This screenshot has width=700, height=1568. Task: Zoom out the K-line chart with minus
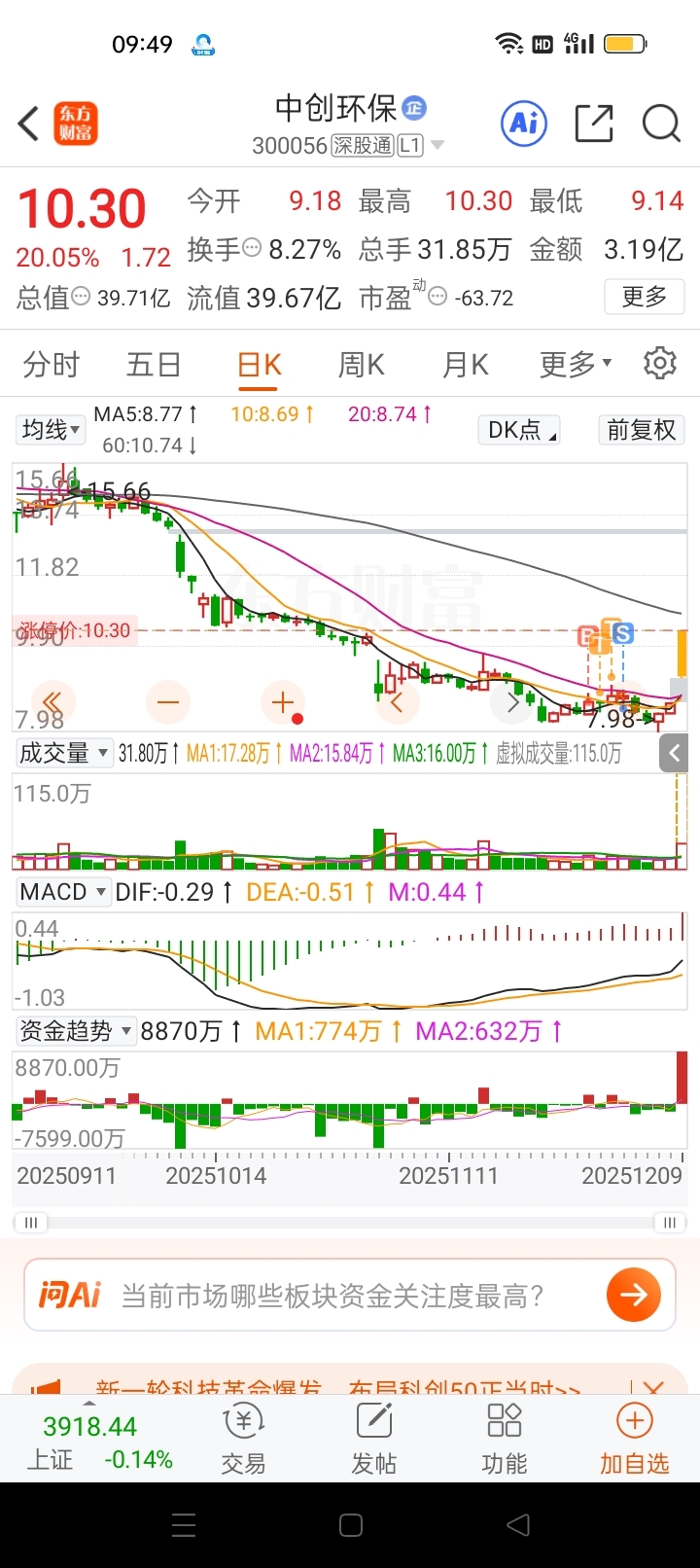point(168,701)
